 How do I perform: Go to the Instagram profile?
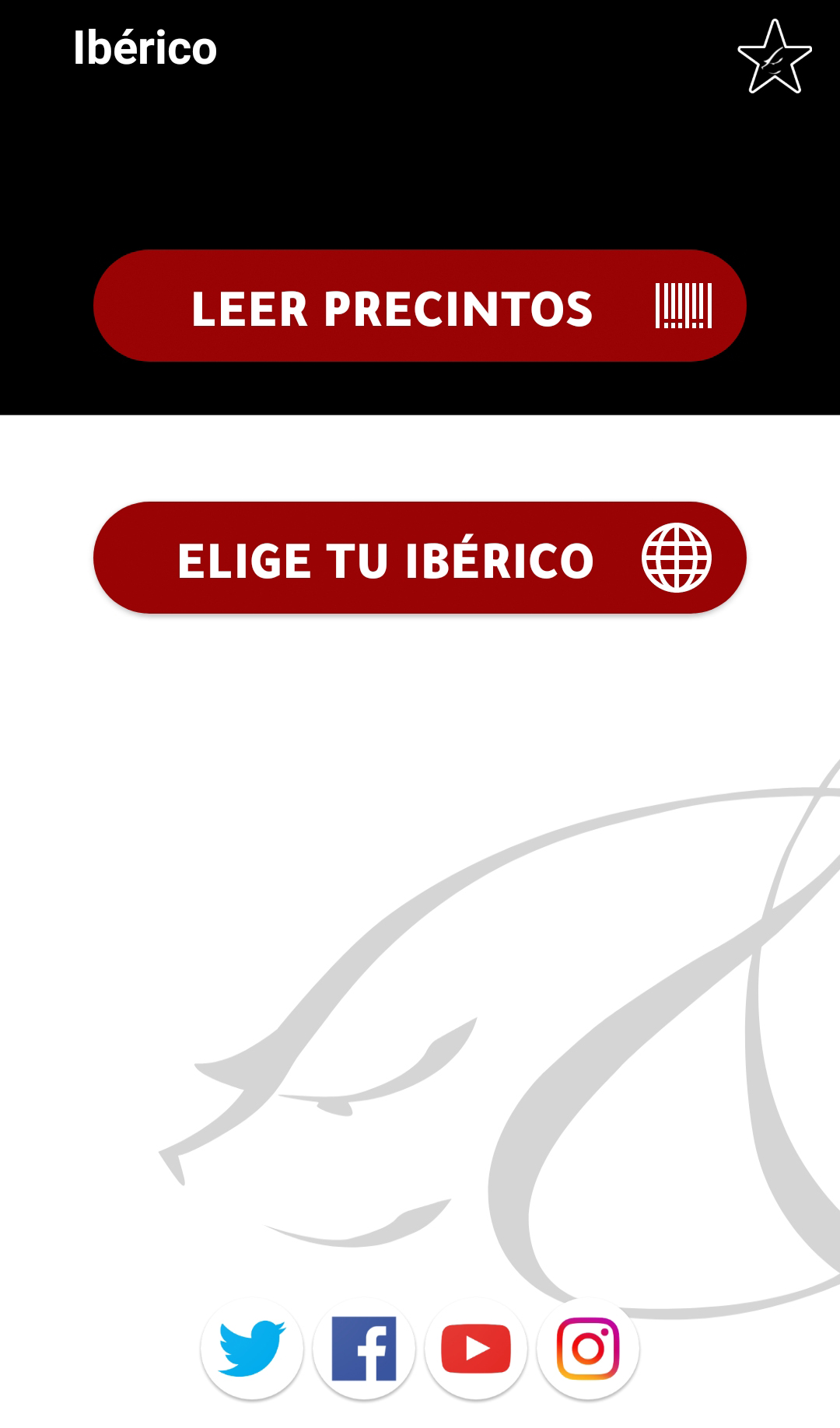pyautogui.click(x=588, y=1348)
